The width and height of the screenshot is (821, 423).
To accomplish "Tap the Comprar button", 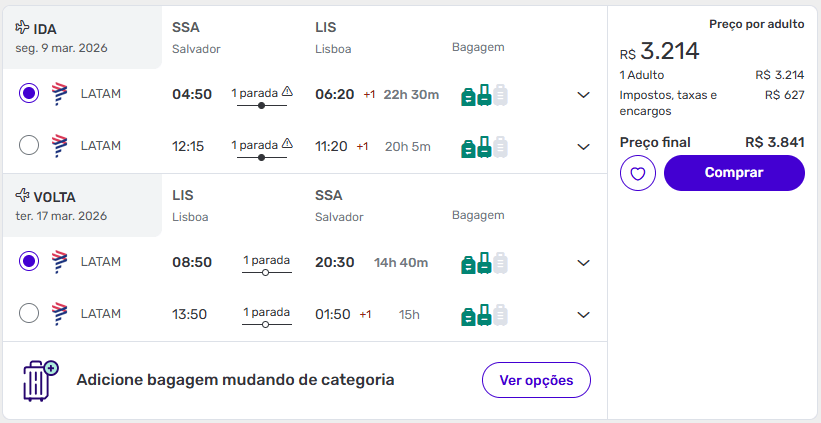I will tap(733, 173).
